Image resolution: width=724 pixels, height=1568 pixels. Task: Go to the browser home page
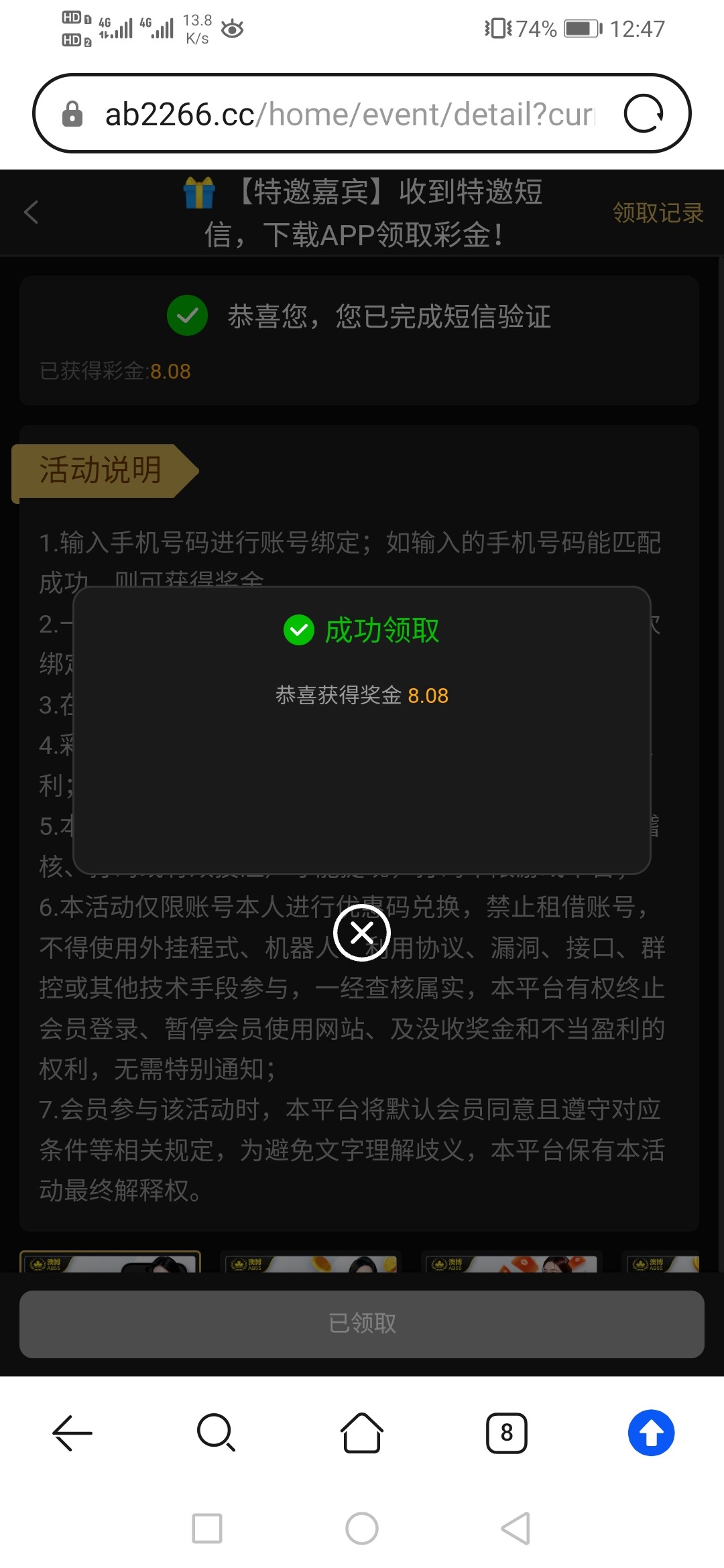click(362, 1433)
